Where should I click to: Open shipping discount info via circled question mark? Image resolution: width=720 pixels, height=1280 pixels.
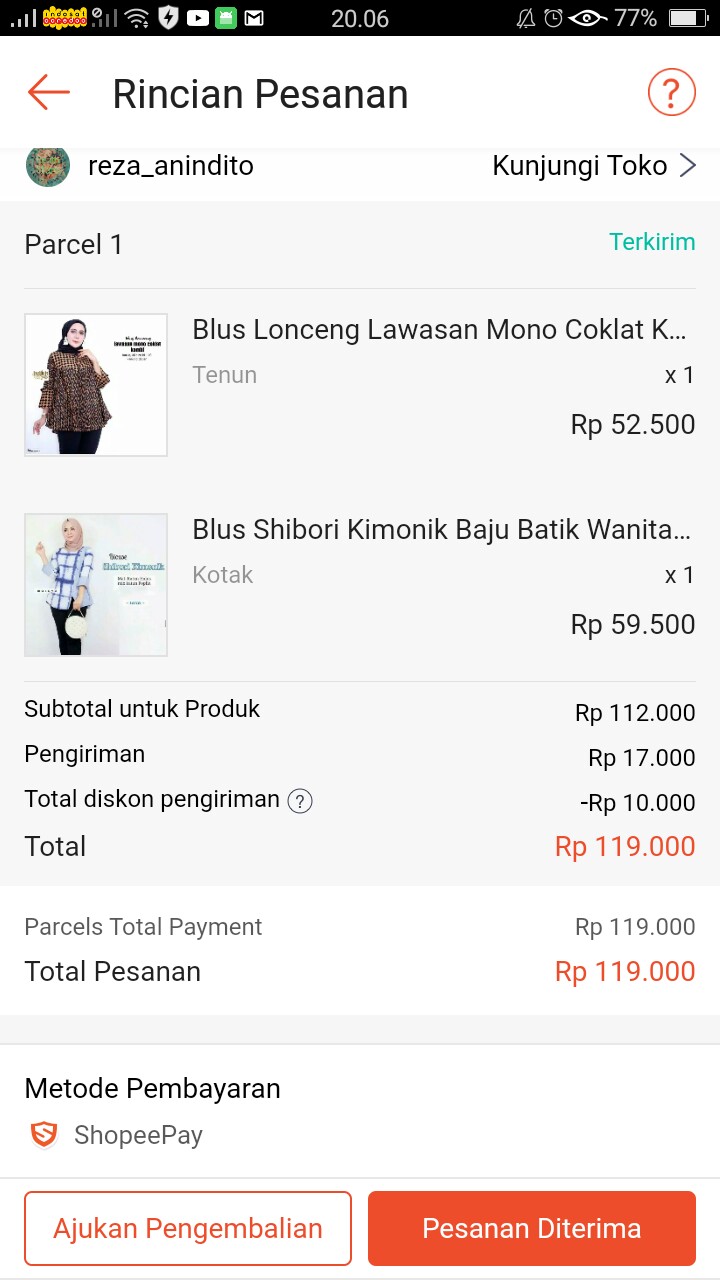(299, 801)
